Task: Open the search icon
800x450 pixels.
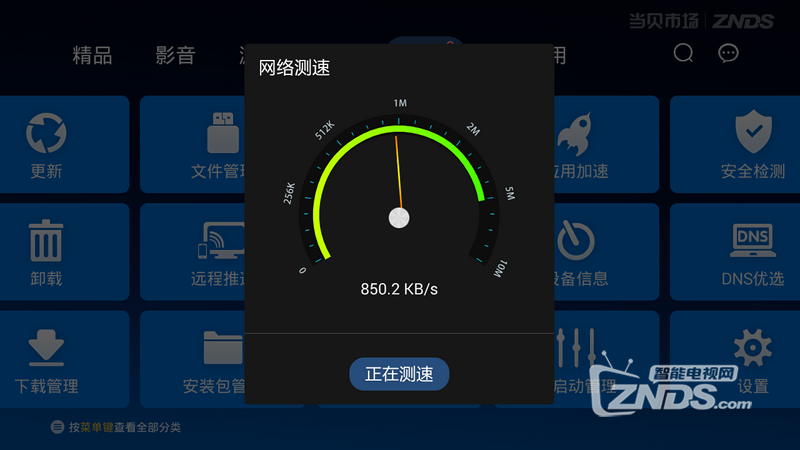Action: pos(683,53)
